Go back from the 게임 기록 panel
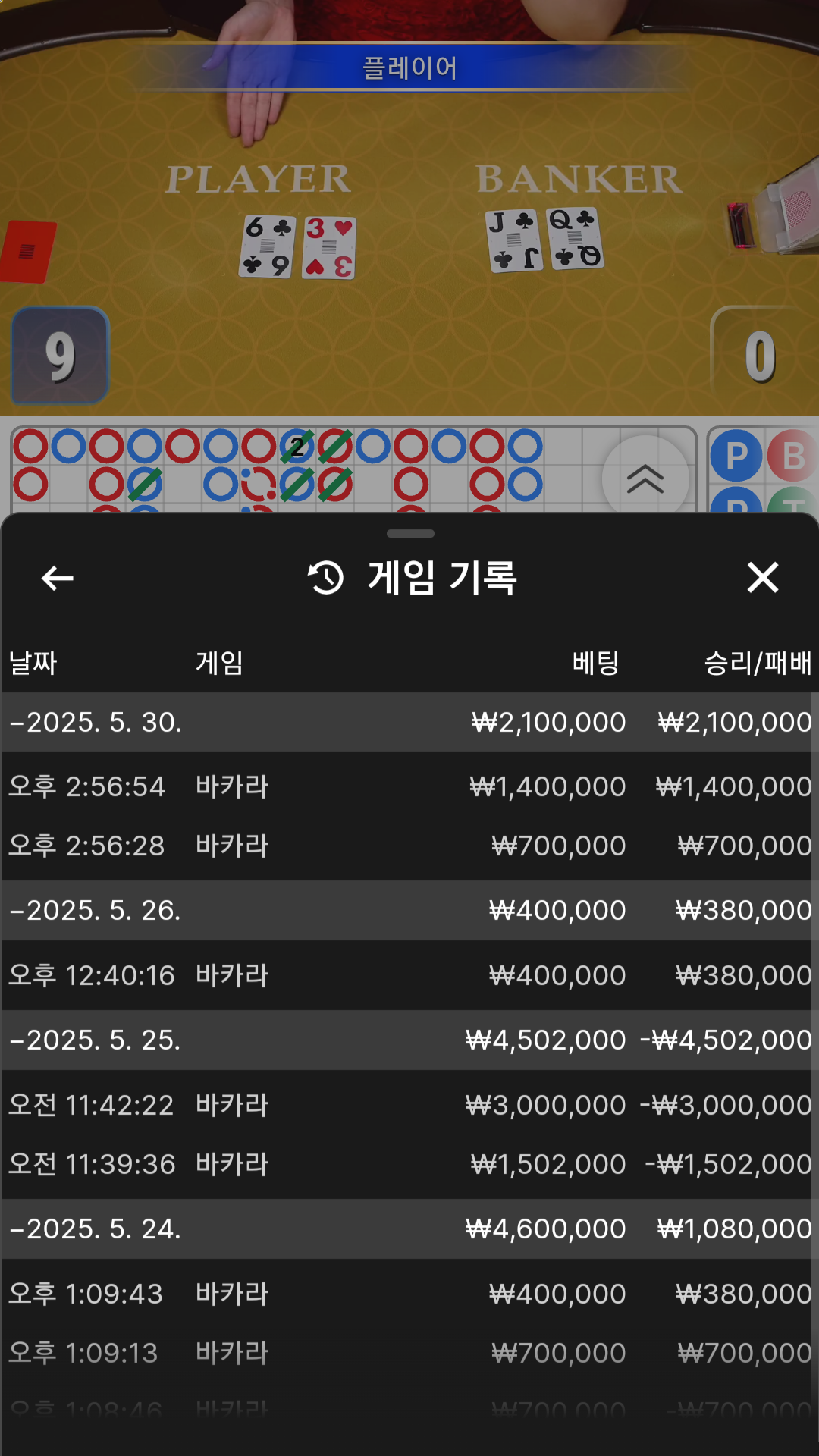 coord(57,579)
